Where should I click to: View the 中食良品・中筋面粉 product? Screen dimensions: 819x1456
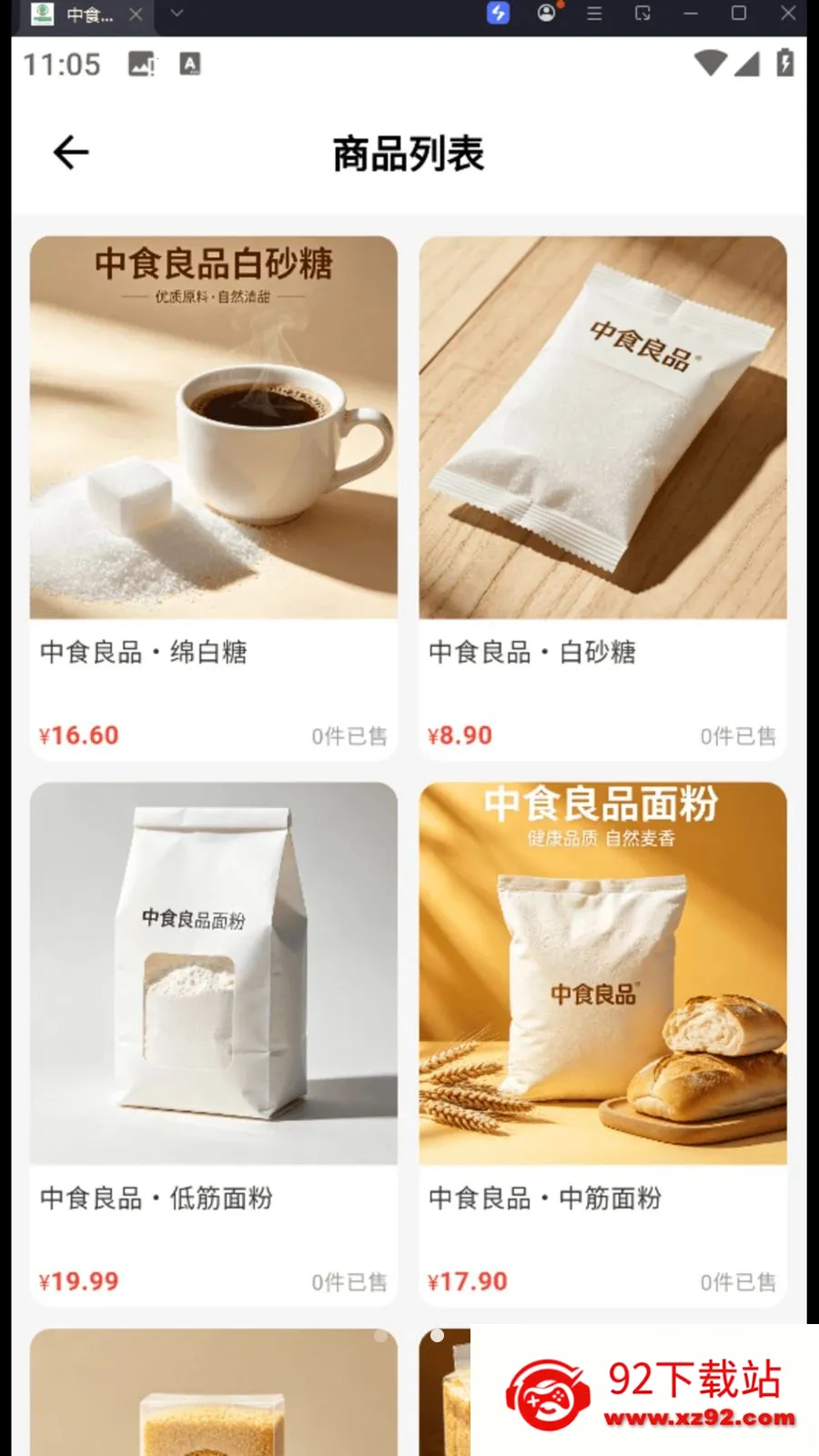tap(602, 1044)
